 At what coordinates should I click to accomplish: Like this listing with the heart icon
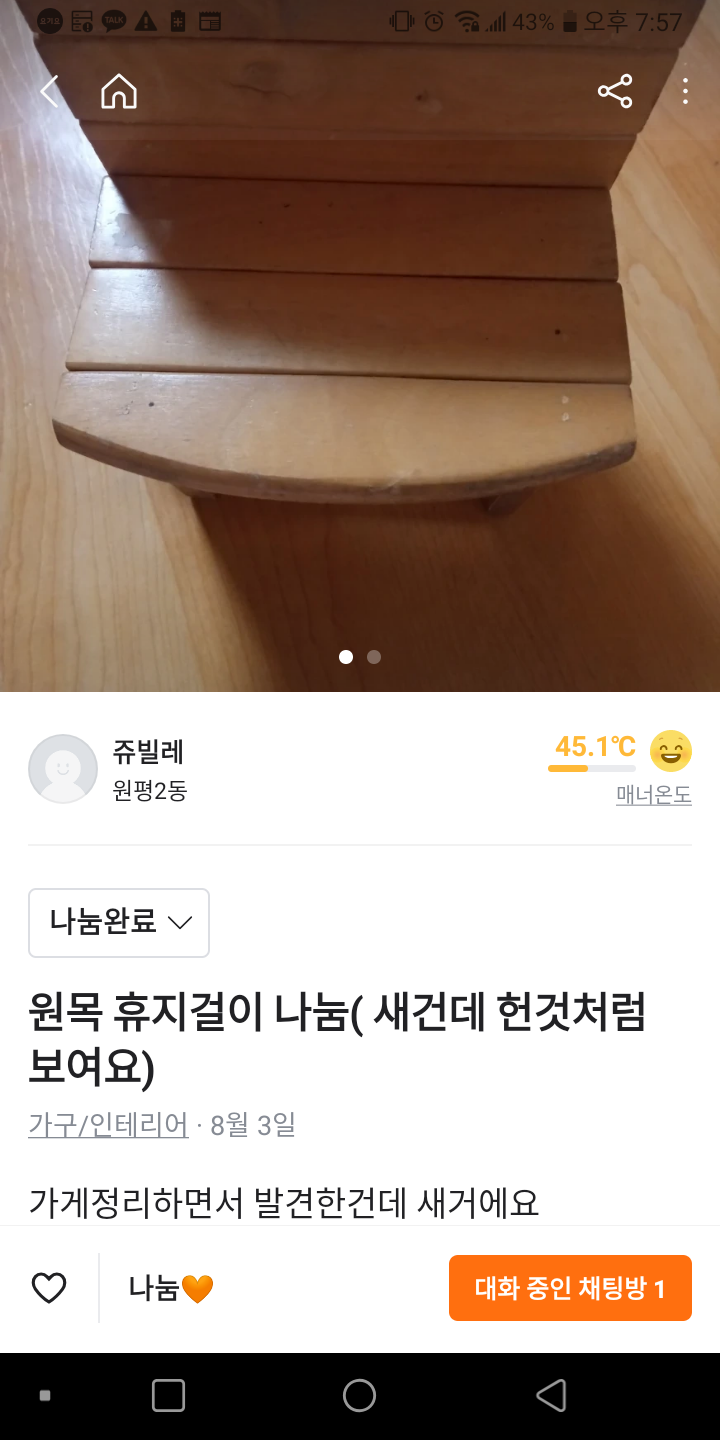(x=49, y=1288)
